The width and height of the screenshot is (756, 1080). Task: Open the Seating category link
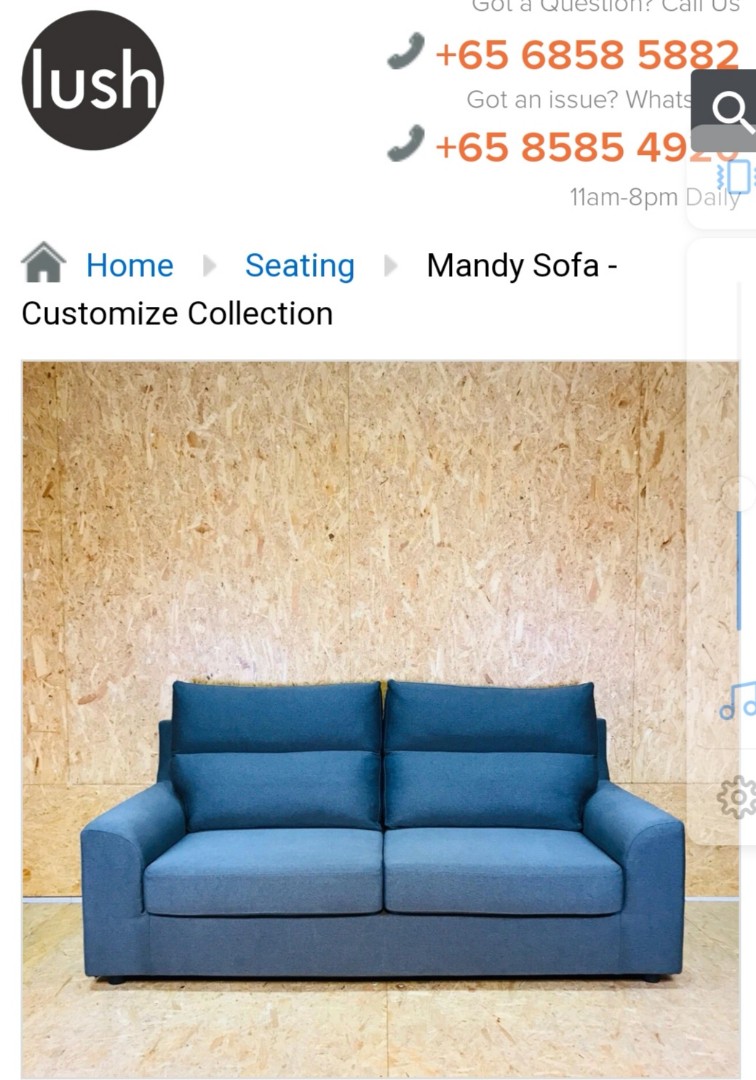(300, 265)
